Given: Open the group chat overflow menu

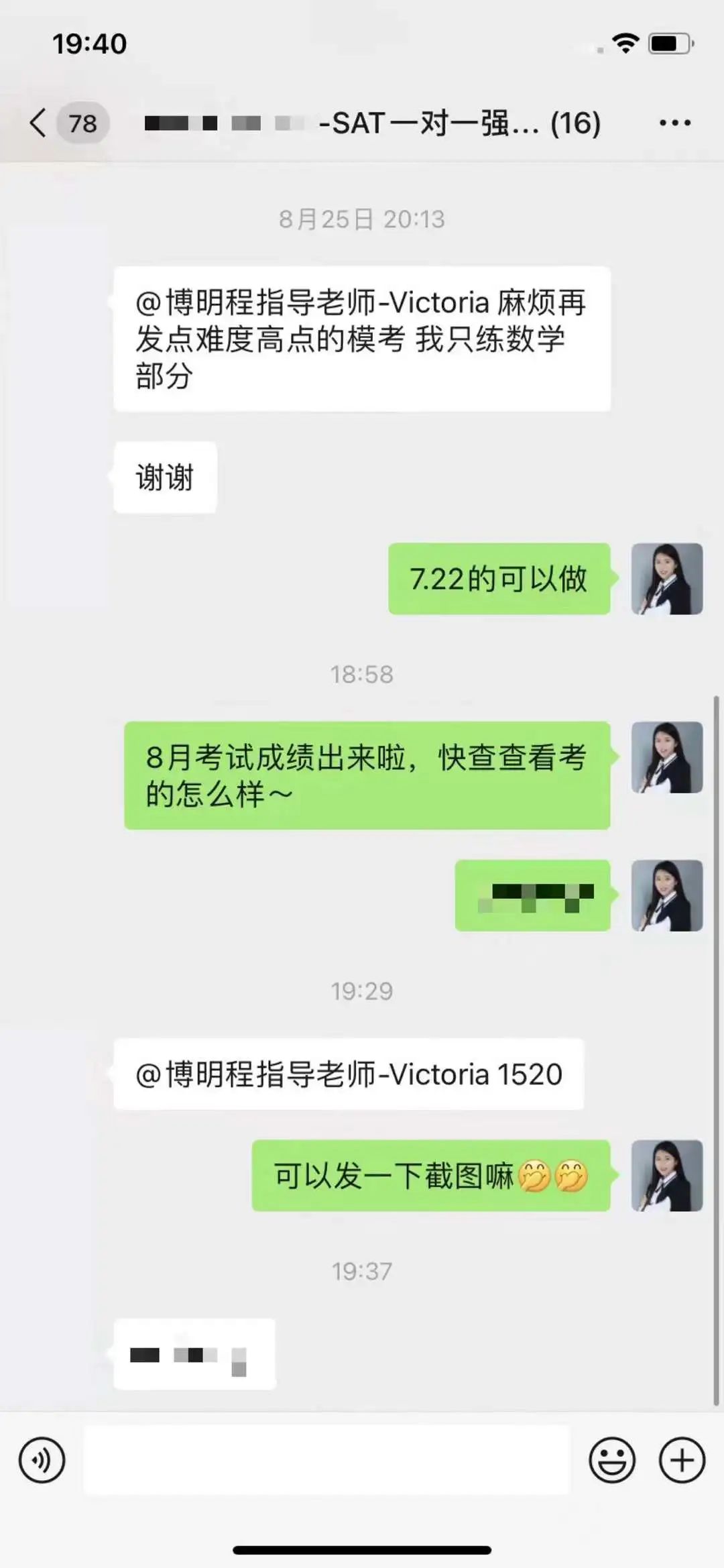Looking at the screenshot, I should click(674, 123).
